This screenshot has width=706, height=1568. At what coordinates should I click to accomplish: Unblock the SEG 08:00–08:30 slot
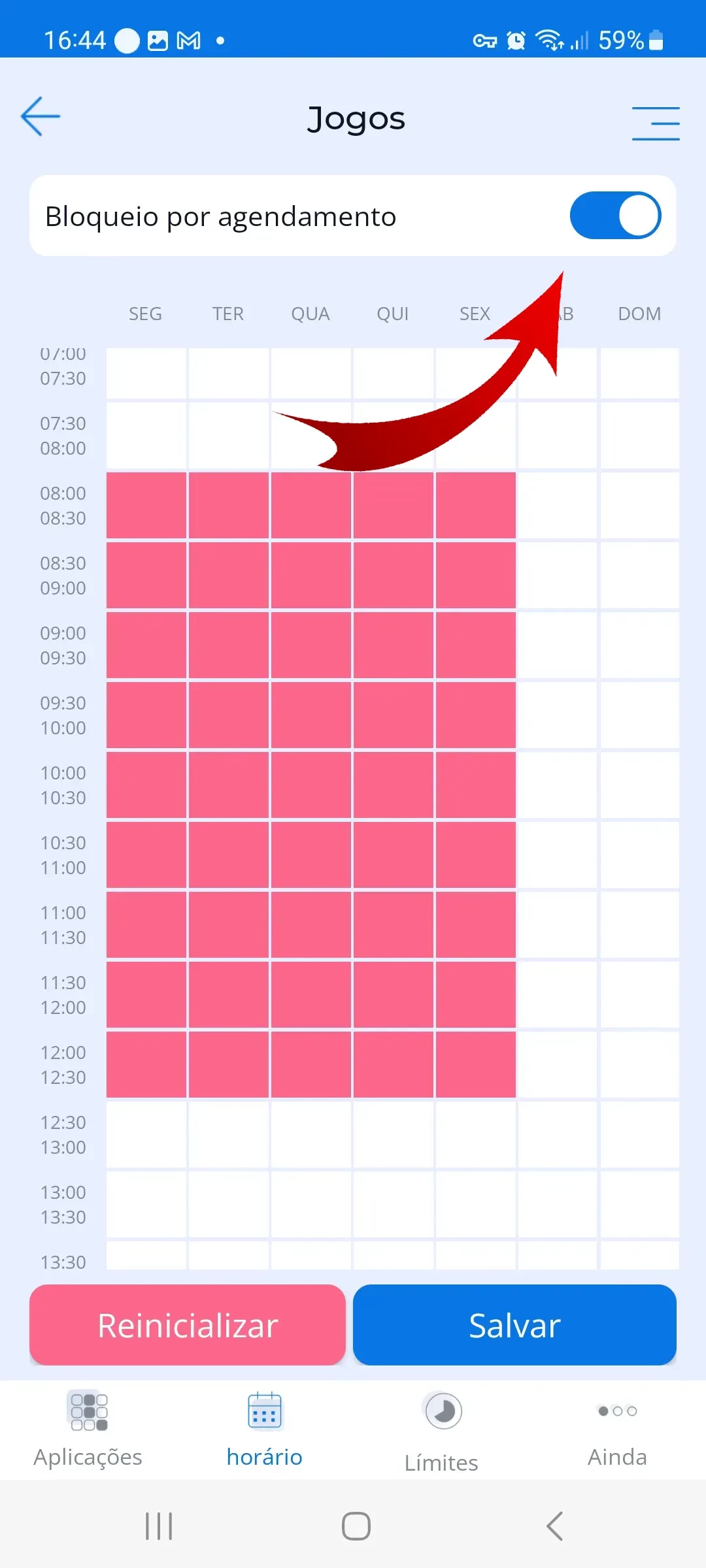pyautogui.click(x=146, y=506)
